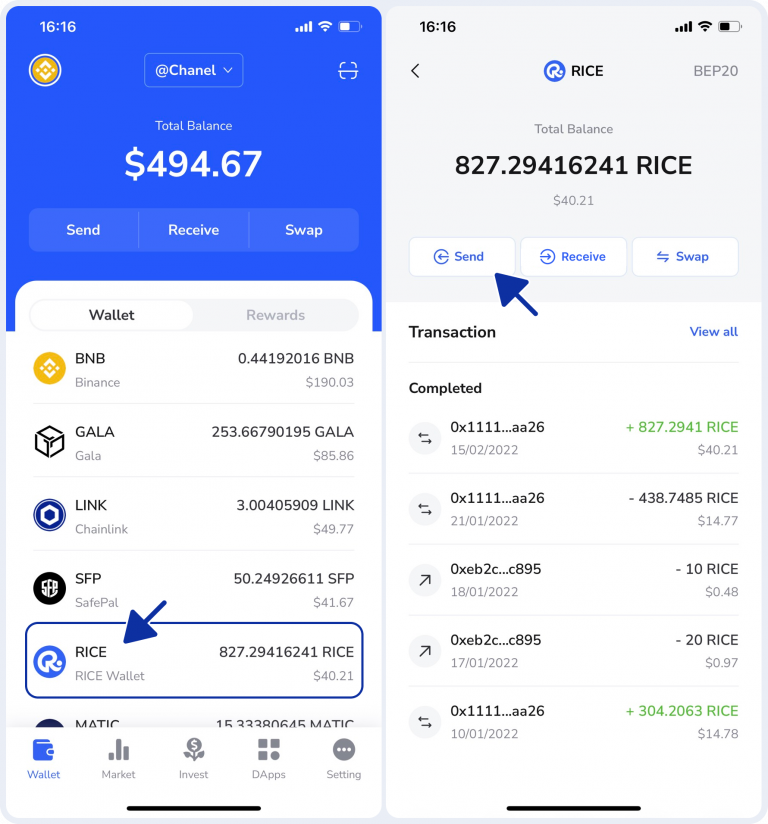Open the @Chanel account dropdown
The height and width of the screenshot is (824, 768).
pyautogui.click(x=193, y=70)
